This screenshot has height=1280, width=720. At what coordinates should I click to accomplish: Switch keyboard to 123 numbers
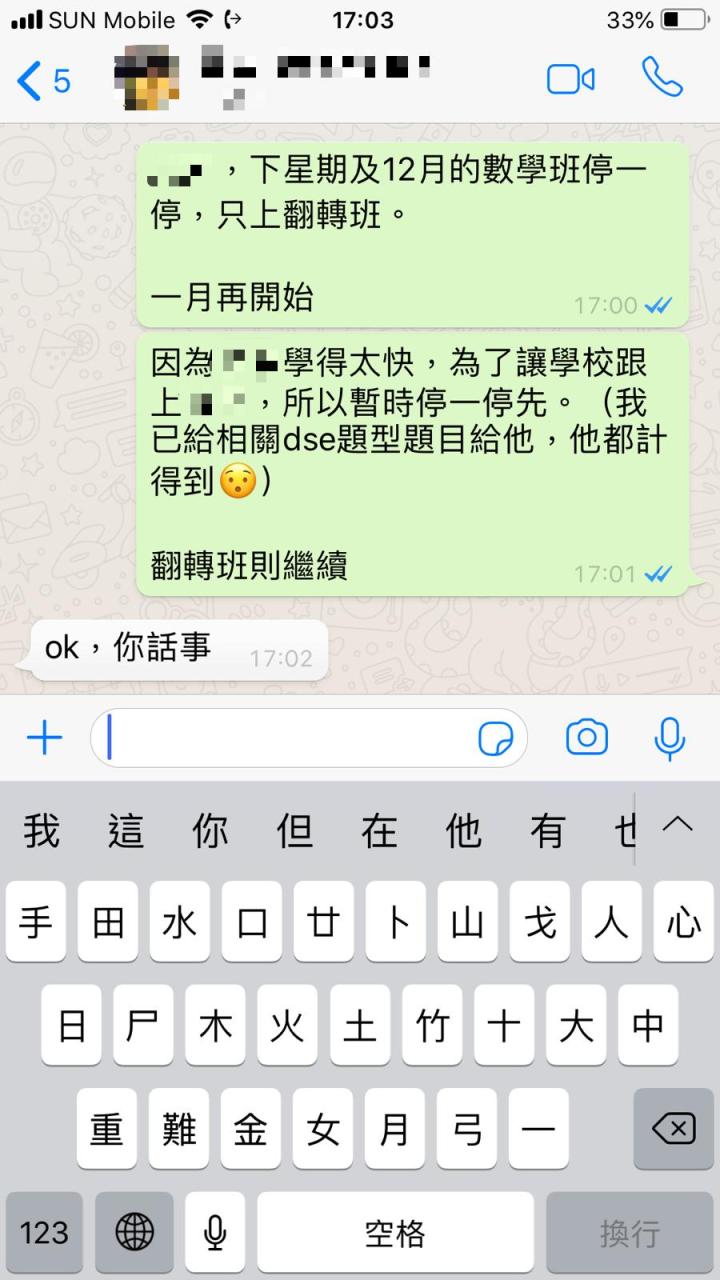[x=44, y=1232]
